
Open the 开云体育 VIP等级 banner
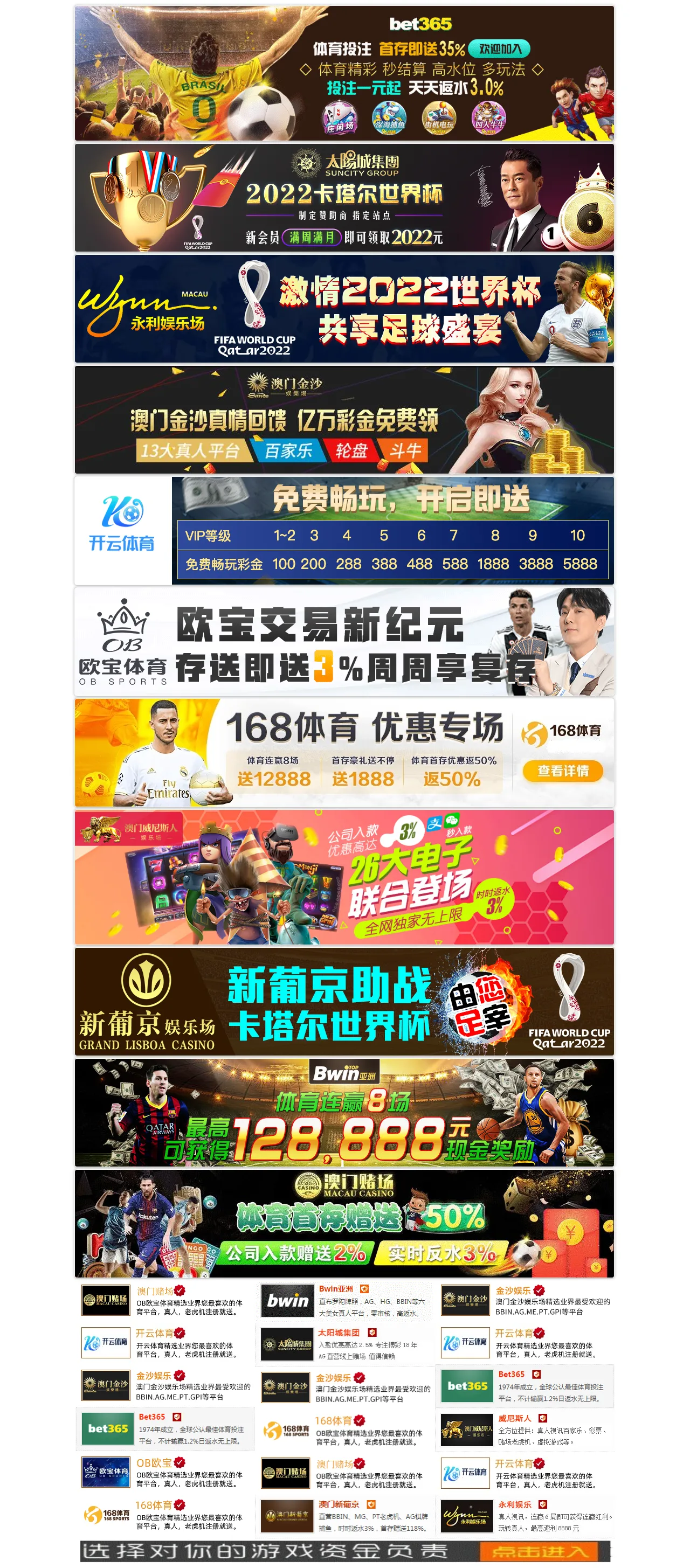tap(344, 530)
